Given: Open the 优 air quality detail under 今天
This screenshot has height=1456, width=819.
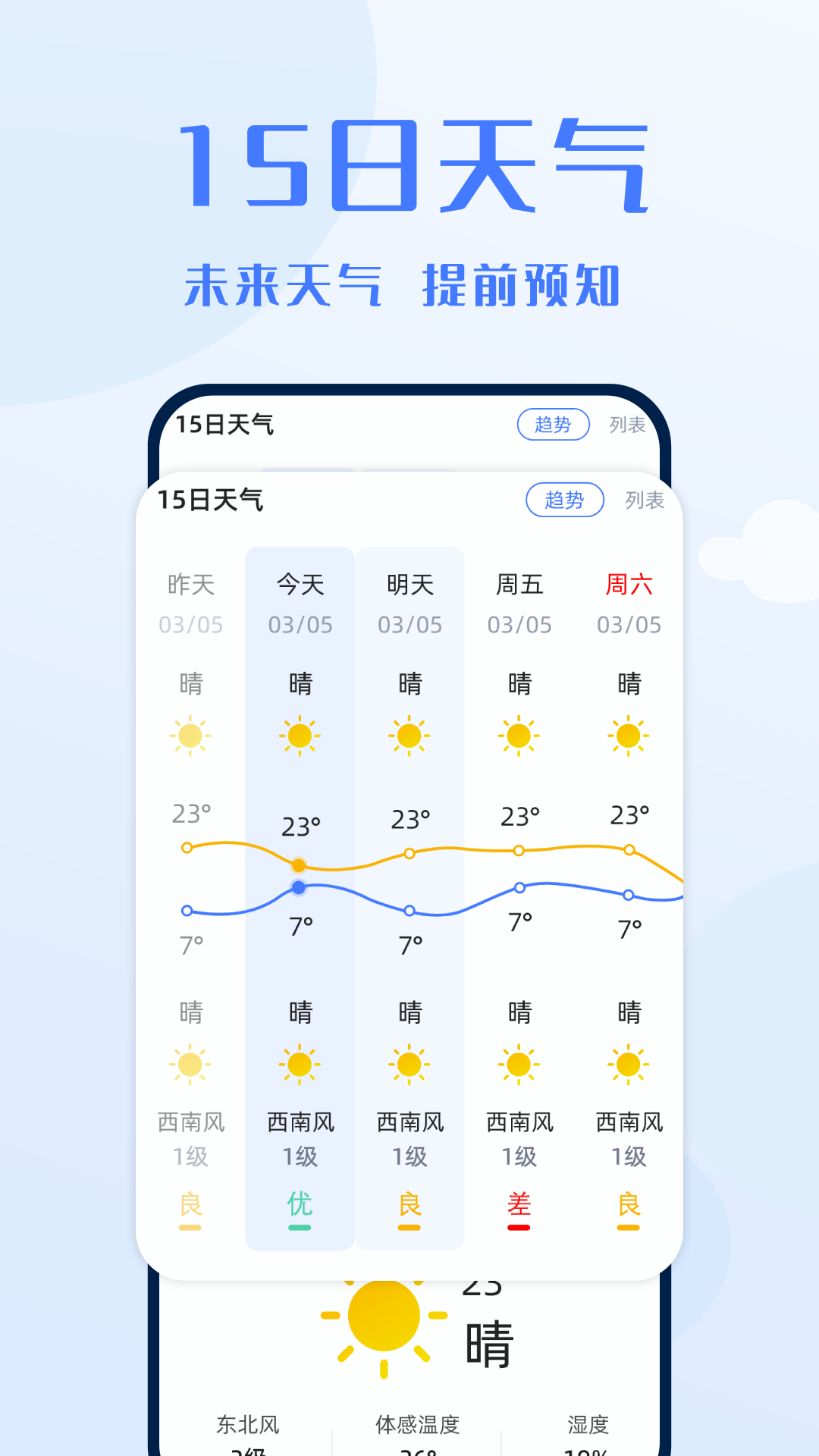Looking at the screenshot, I should tap(299, 1204).
